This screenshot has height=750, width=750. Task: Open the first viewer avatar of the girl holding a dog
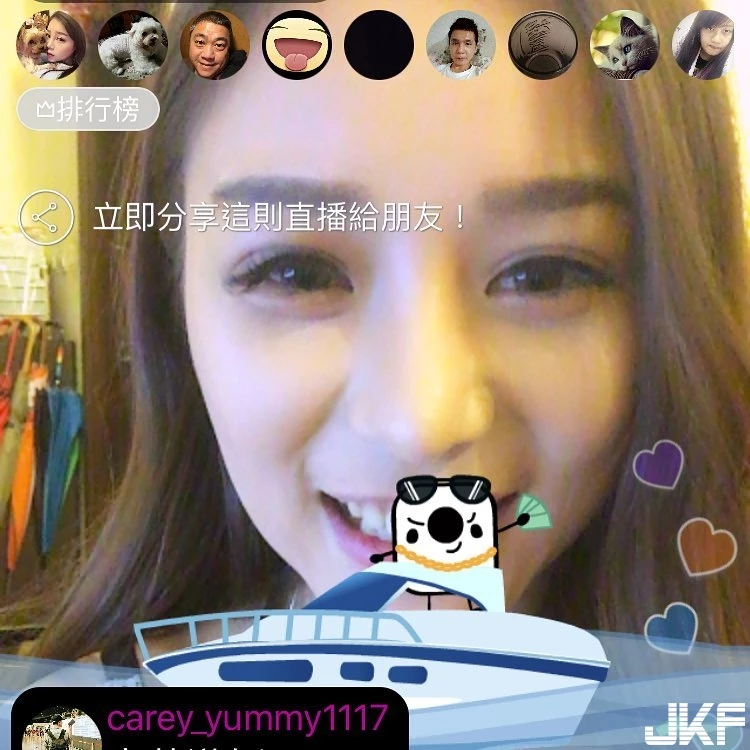coord(50,45)
